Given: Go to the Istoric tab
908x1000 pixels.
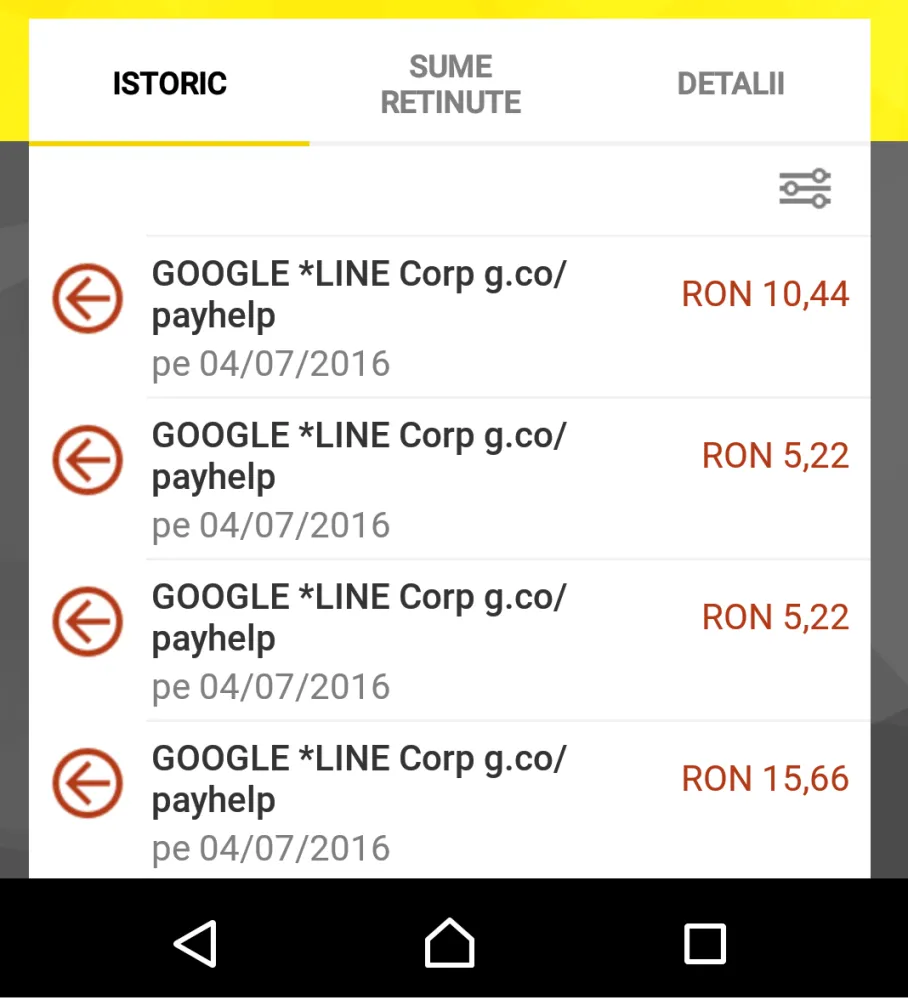Looking at the screenshot, I should click(x=170, y=84).
